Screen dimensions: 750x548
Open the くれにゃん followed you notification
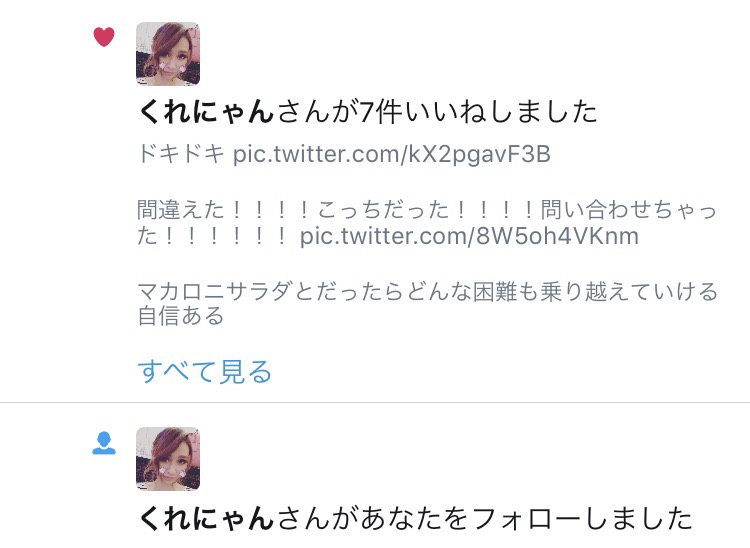pos(414,519)
